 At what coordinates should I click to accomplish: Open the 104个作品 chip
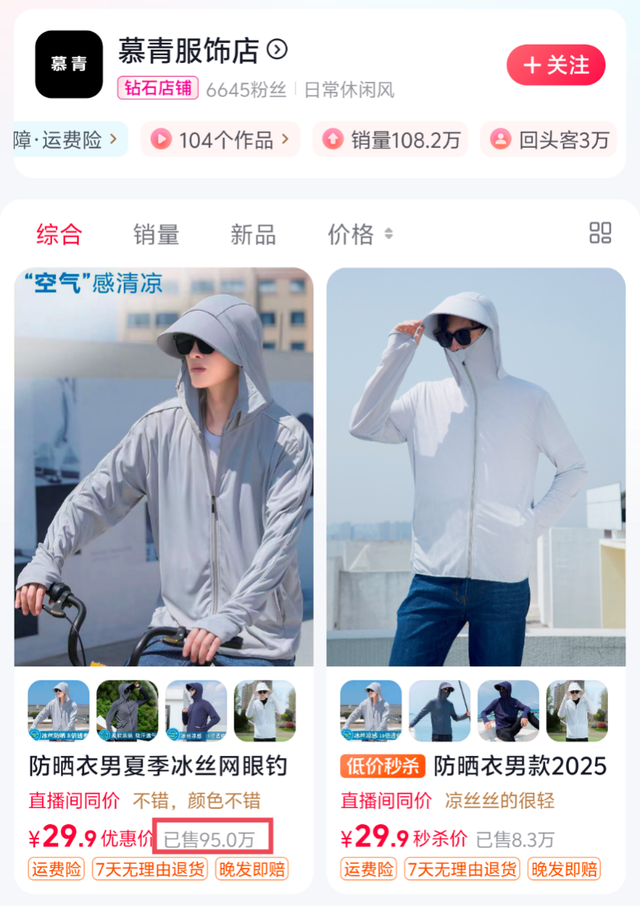pyautogui.click(x=220, y=140)
